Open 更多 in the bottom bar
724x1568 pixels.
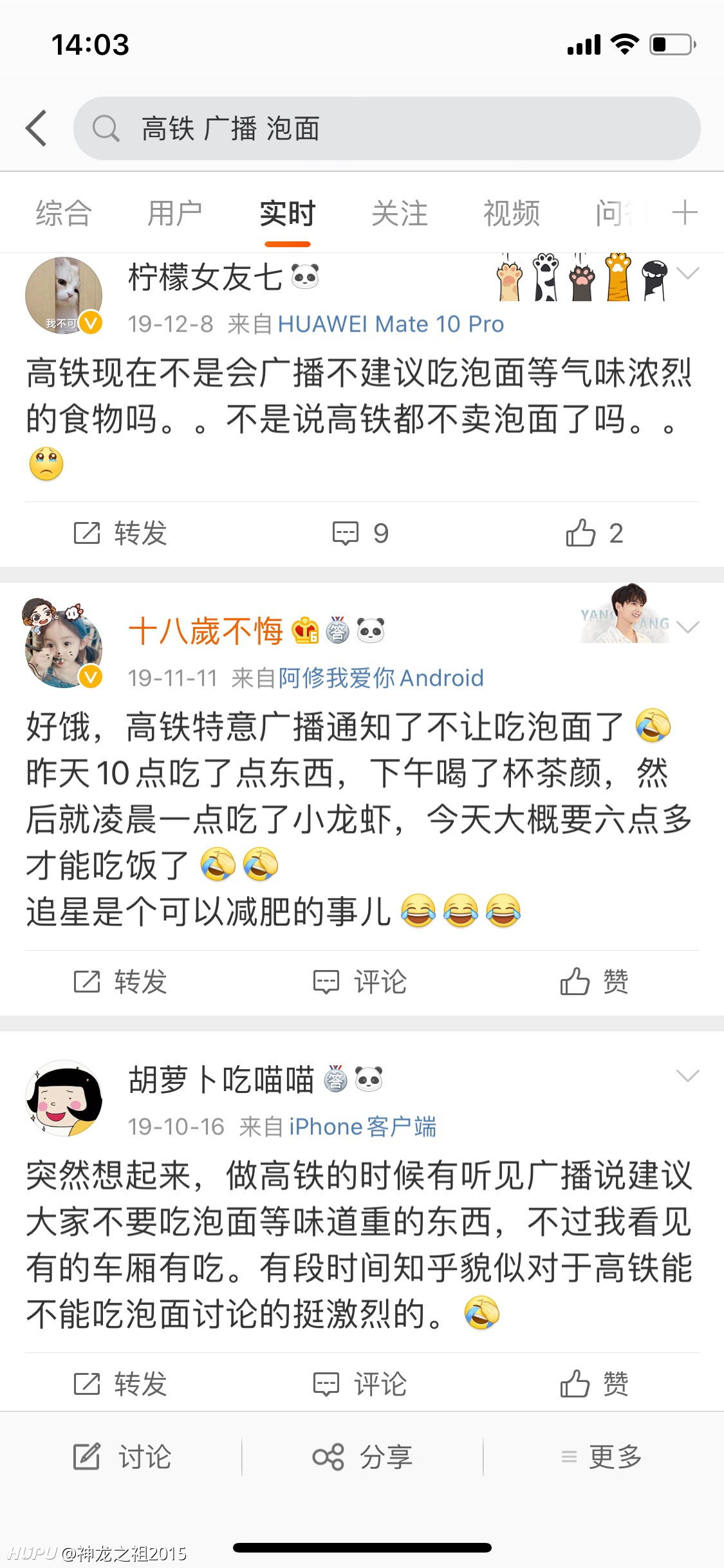[x=602, y=1457]
